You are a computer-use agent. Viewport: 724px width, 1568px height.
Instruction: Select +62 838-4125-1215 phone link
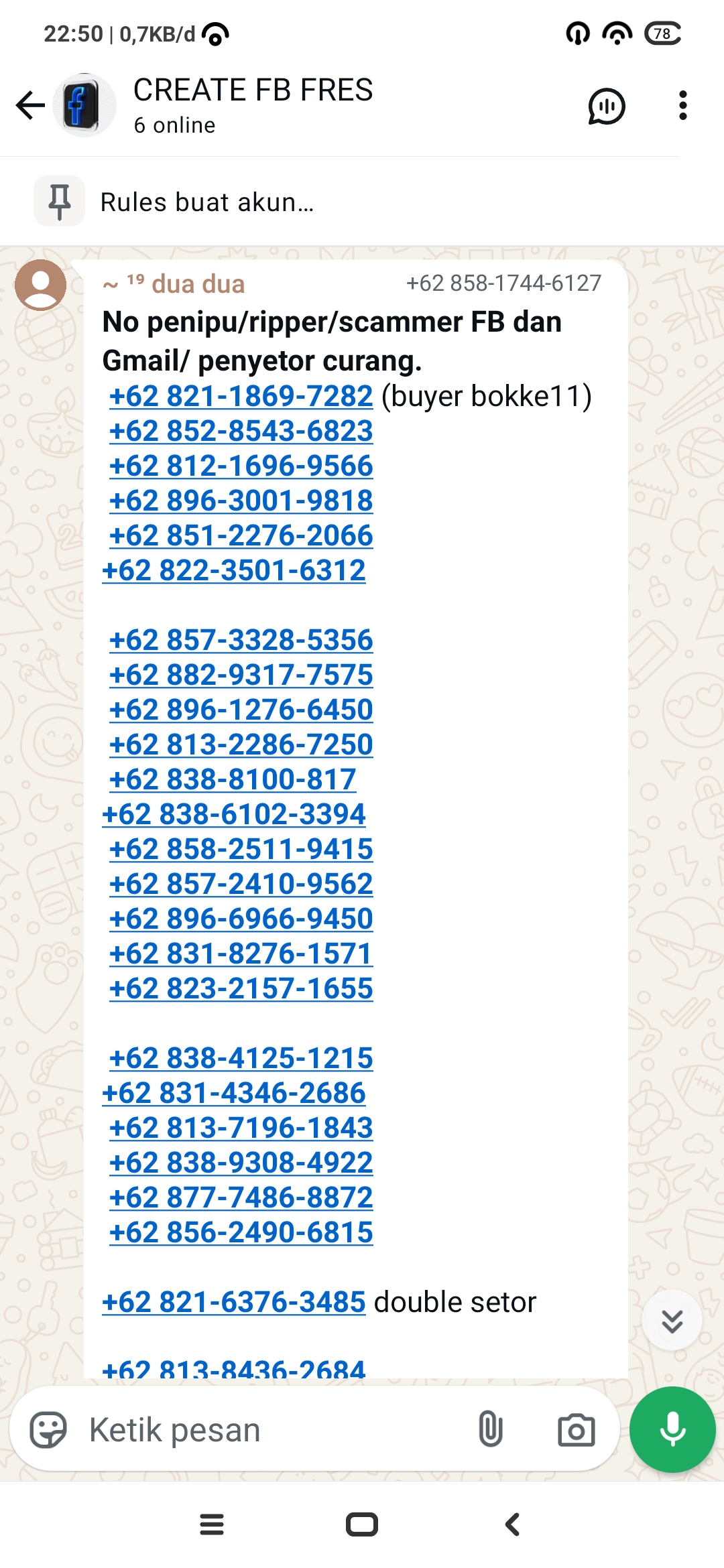pyautogui.click(x=241, y=1058)
